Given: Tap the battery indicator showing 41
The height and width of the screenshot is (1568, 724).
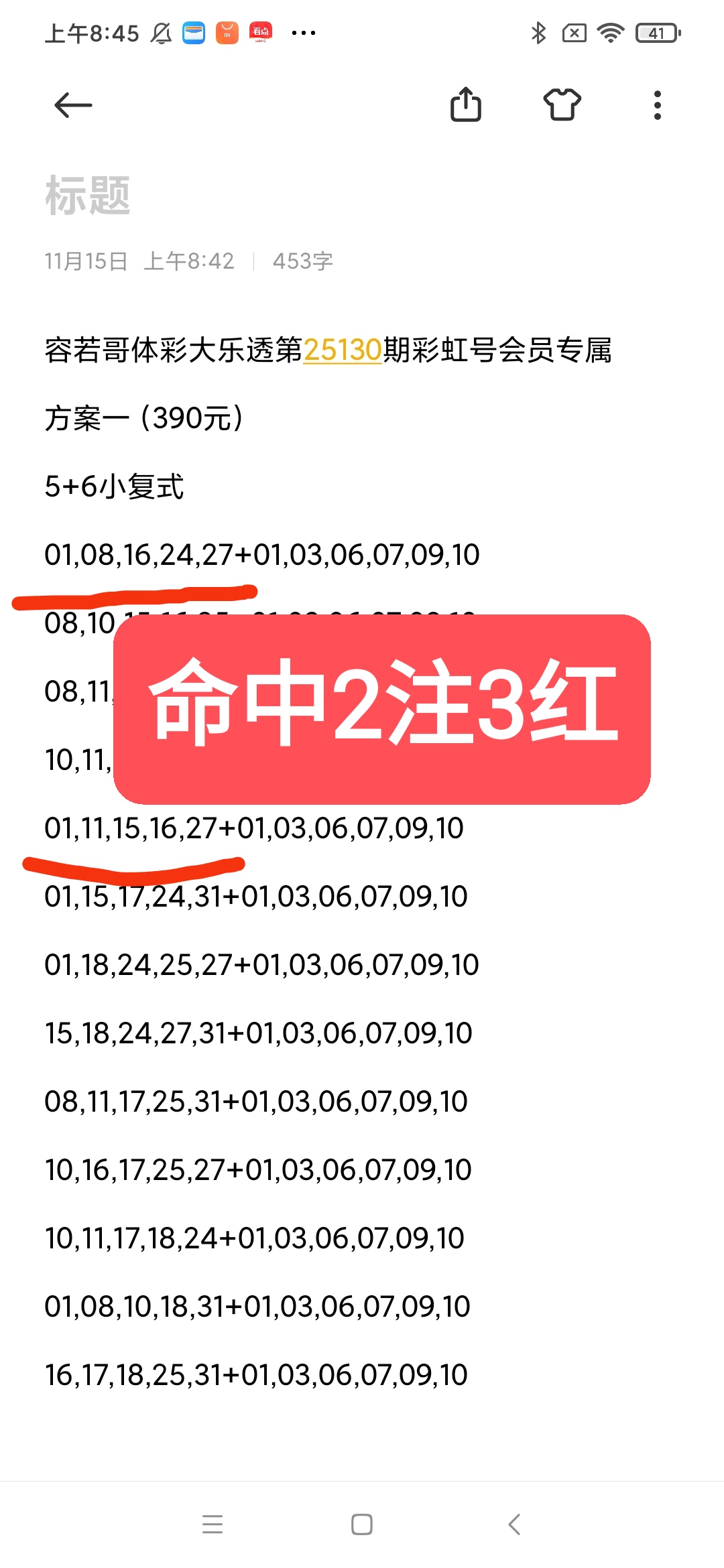Looking at the screenshot, I should pos(655,31).
